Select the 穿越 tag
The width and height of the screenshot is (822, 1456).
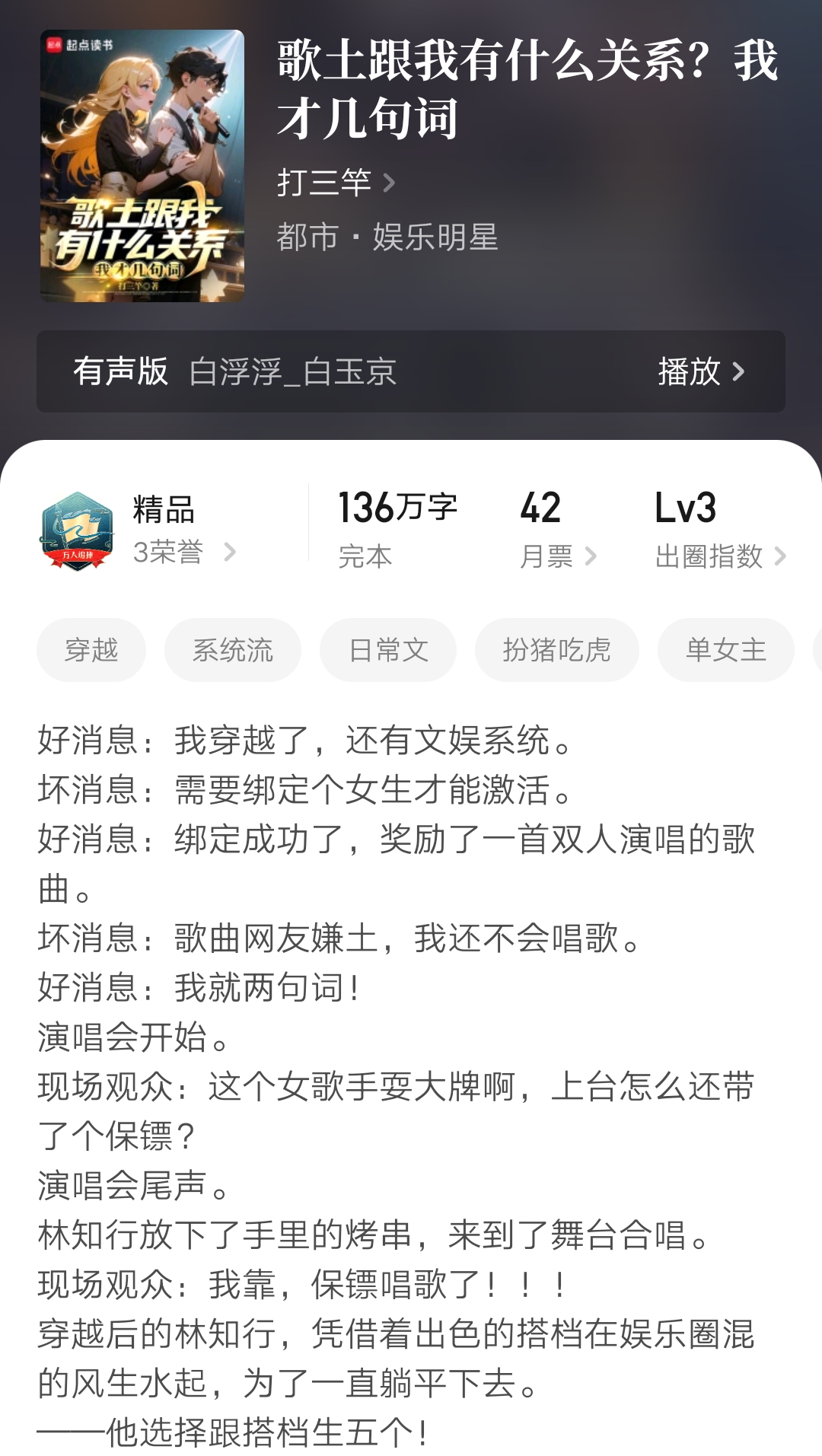pyautogui.click(x=91, y=649)
